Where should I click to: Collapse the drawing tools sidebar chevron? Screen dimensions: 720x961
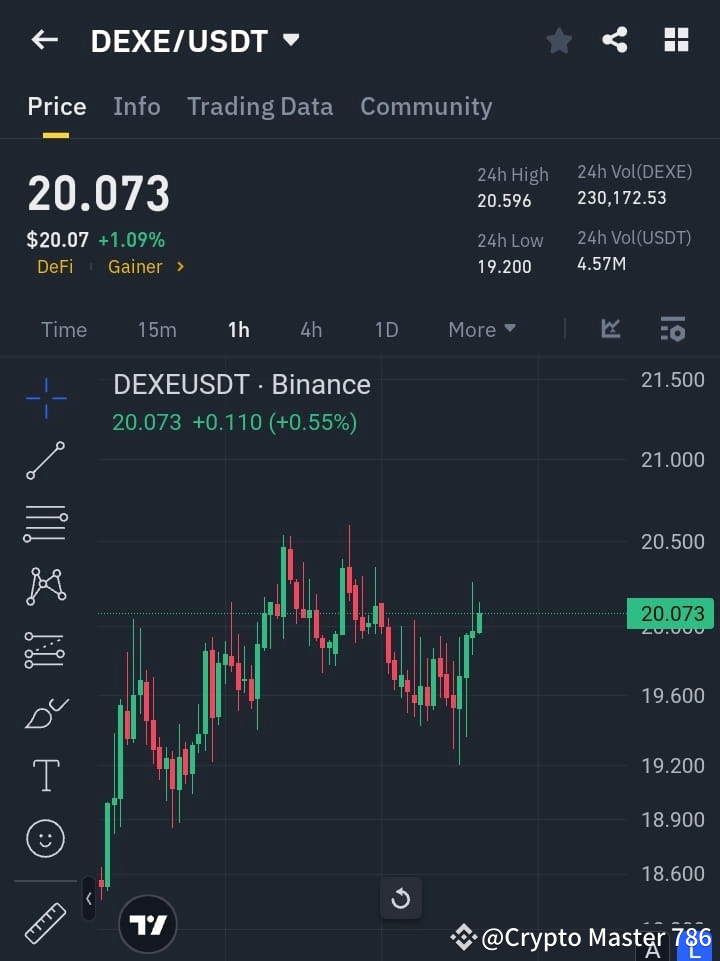pyautogui.click(x=89, y=898)
